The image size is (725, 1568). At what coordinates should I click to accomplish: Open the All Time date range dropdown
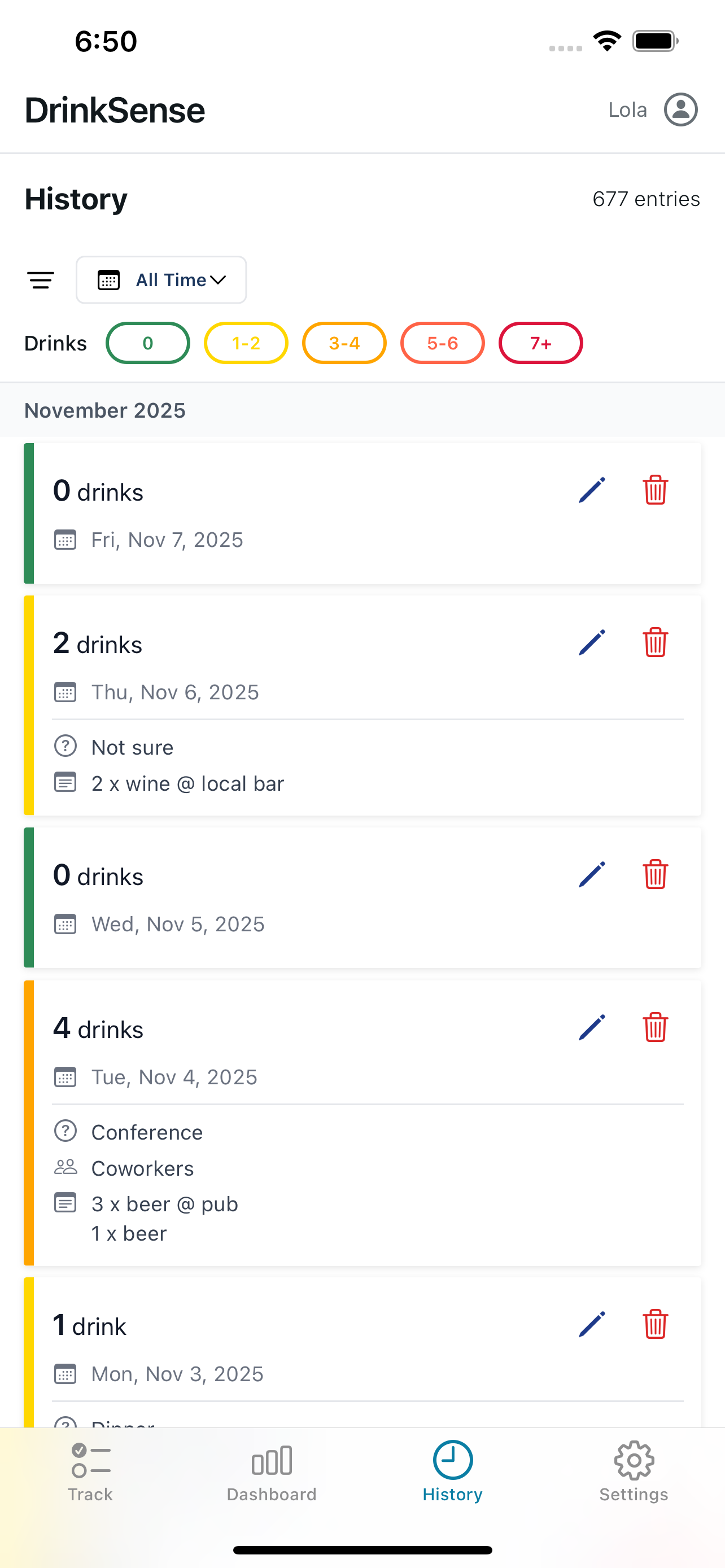click(x=161, y=279)
